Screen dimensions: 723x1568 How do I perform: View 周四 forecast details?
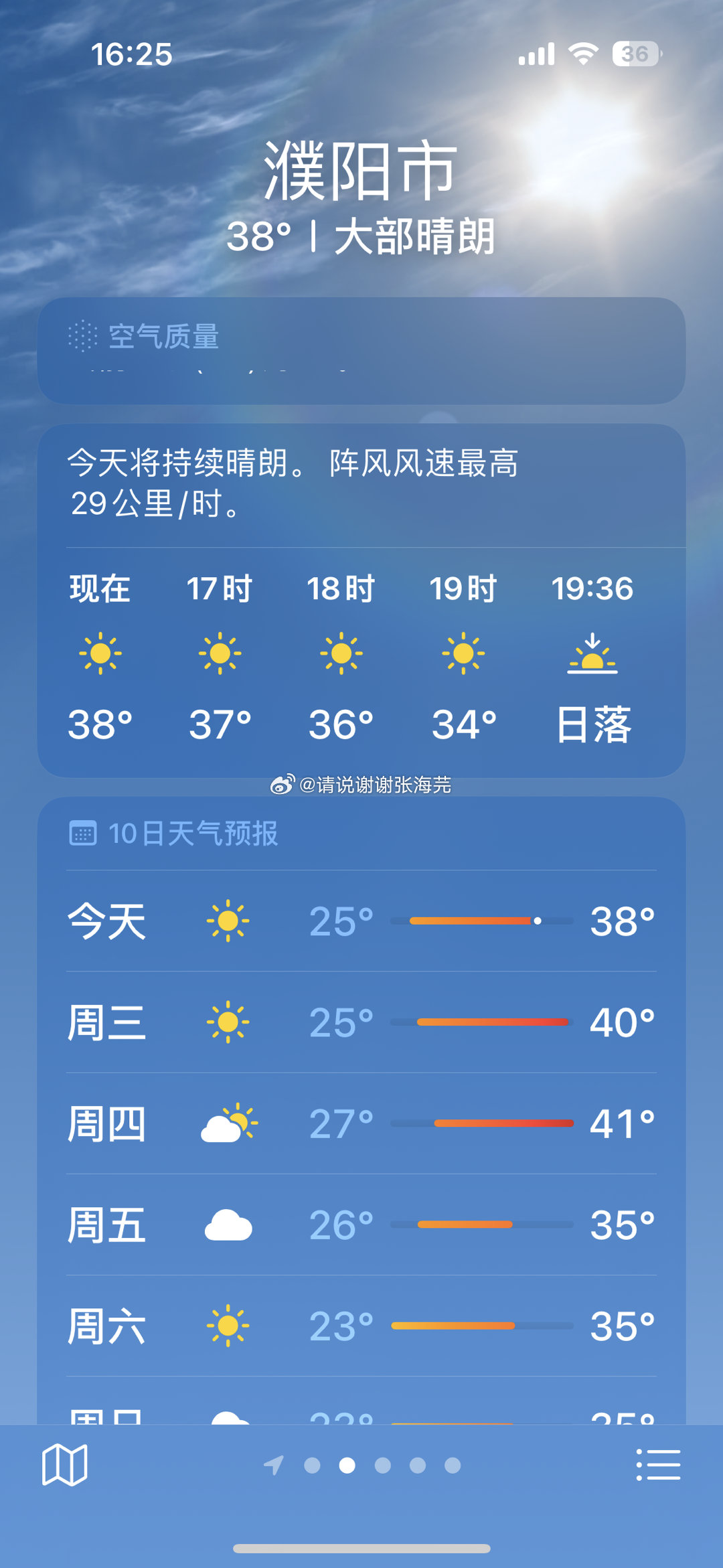tap(361, 1123)
